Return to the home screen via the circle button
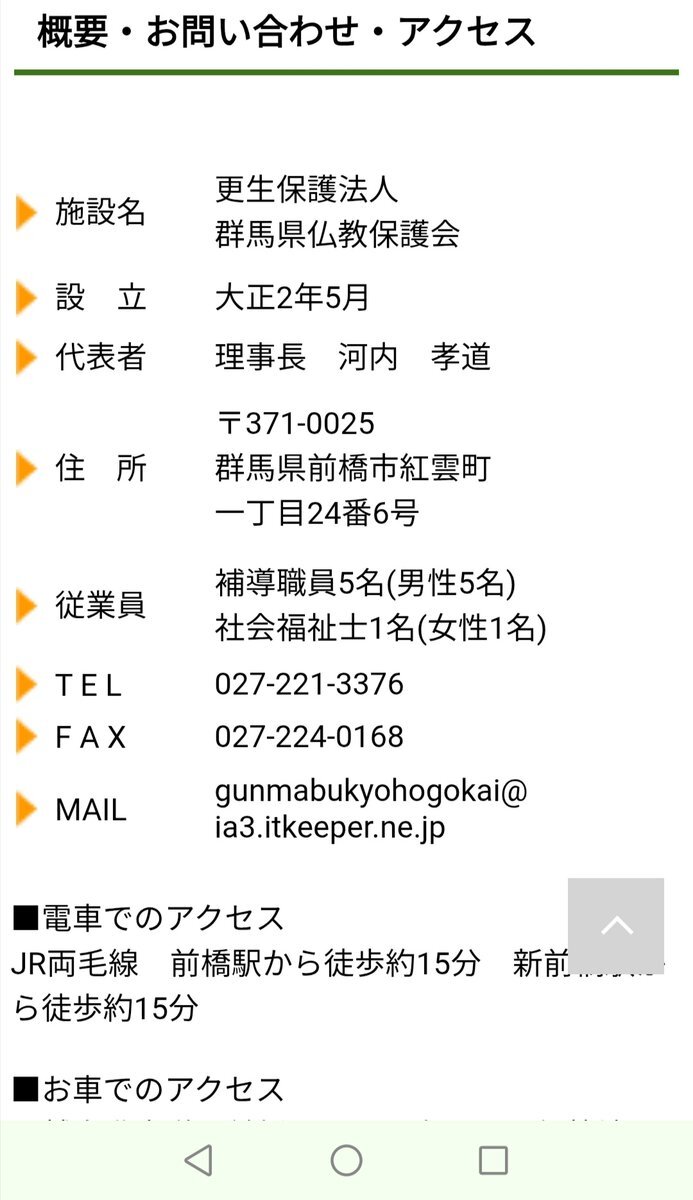 click(x=346, y=1160)
